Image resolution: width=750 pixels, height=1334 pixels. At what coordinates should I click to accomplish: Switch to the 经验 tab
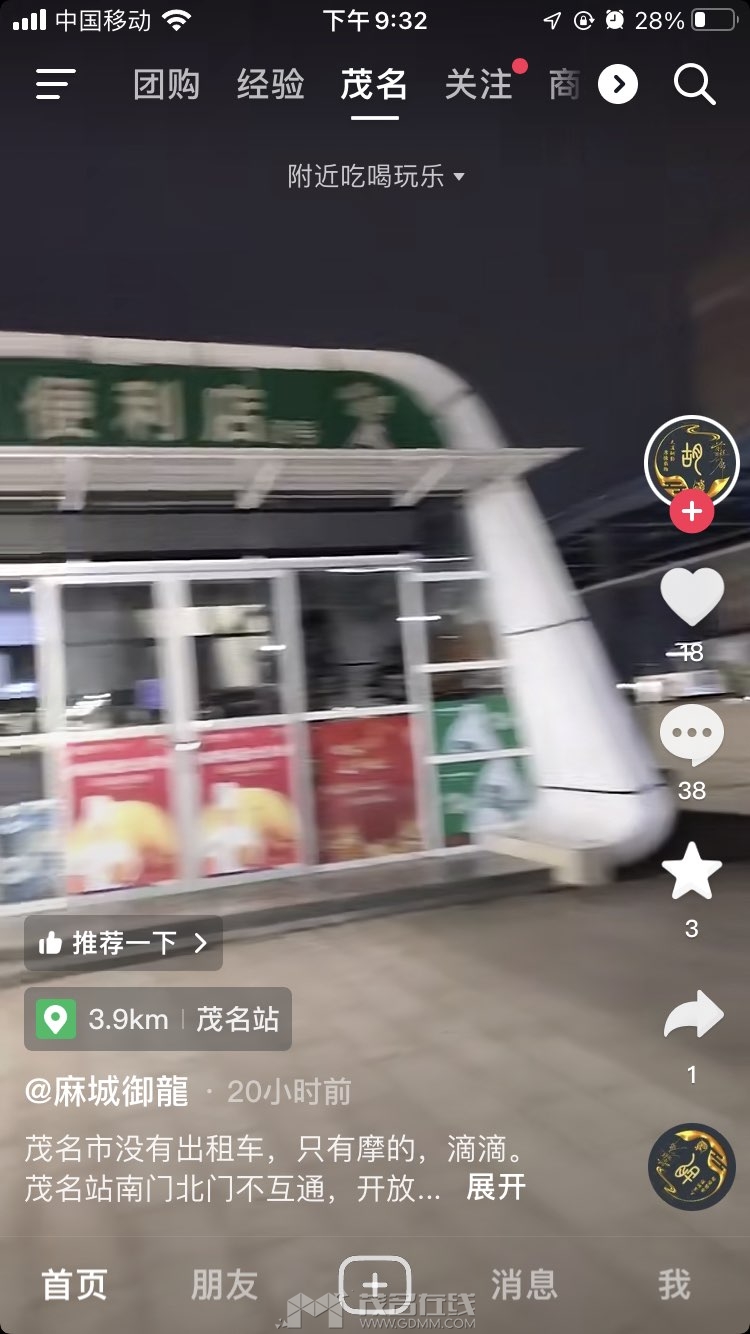point(270,85)
